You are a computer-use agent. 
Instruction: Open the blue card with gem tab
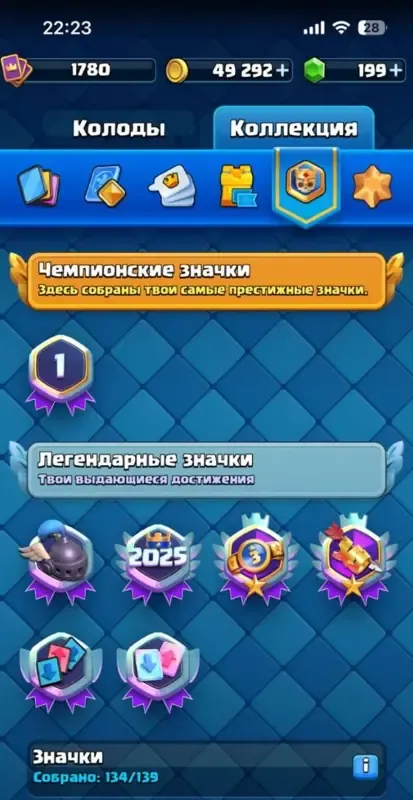click(104, 186)
